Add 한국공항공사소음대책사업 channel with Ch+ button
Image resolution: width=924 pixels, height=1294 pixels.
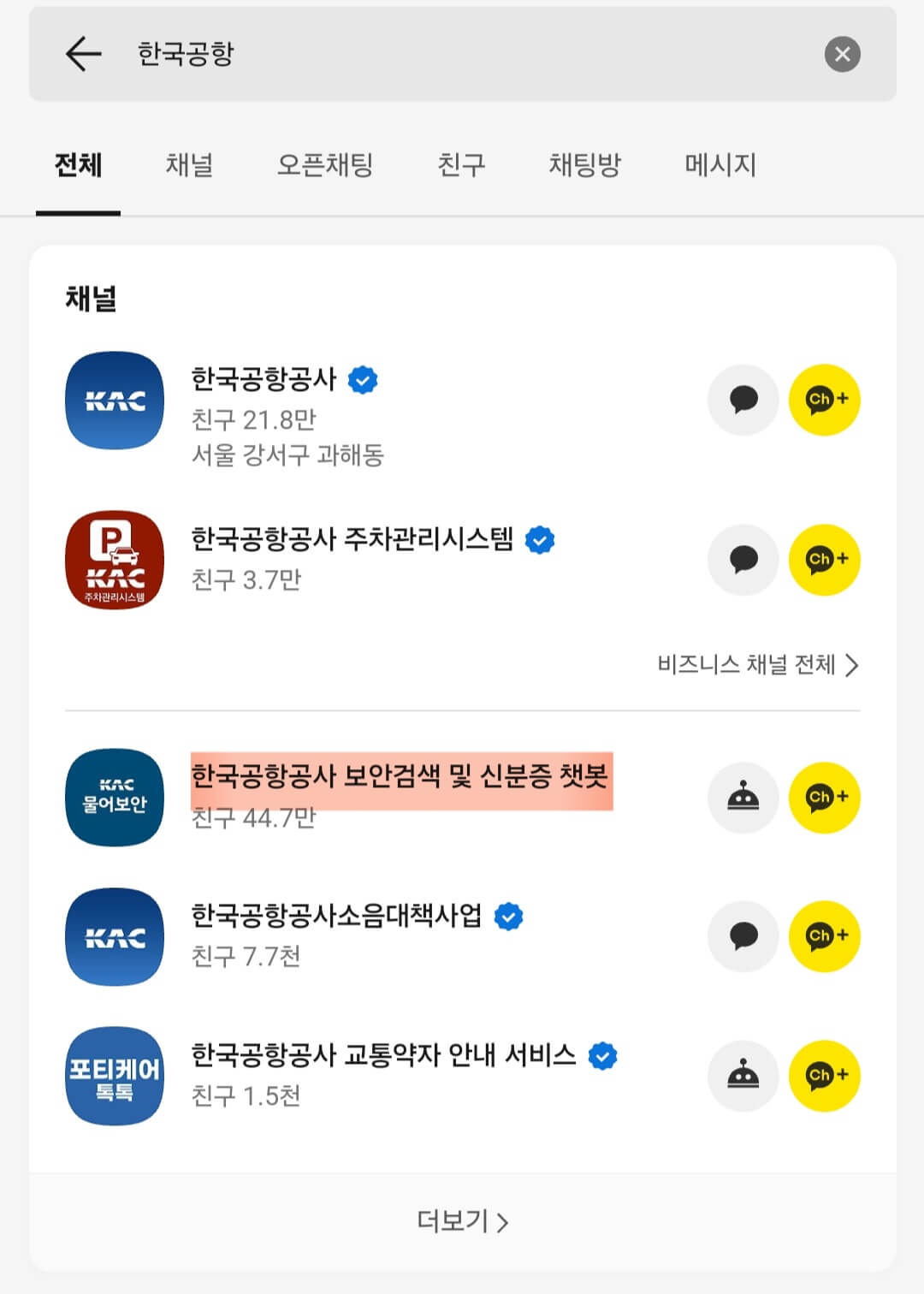[824, 937]
